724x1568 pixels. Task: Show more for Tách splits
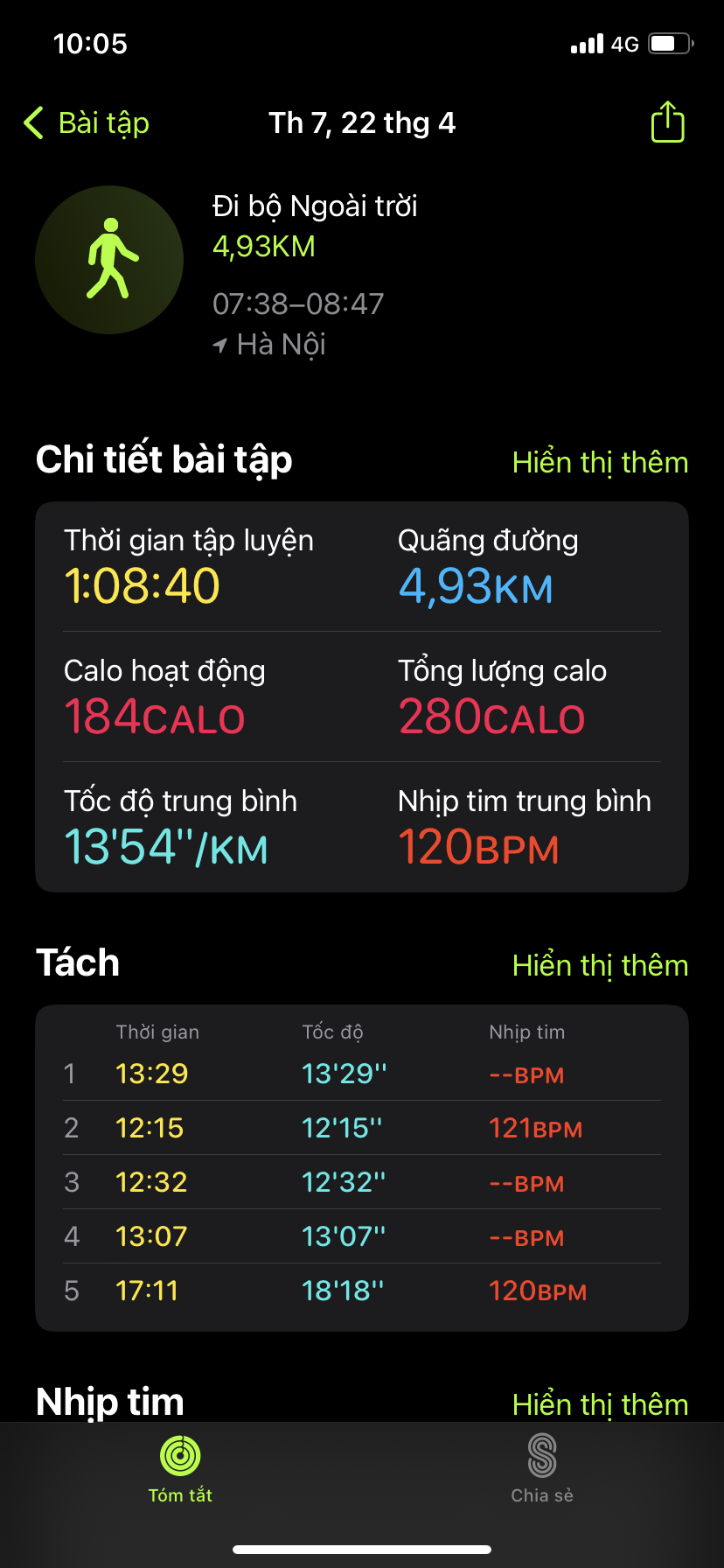coord(600,966)
